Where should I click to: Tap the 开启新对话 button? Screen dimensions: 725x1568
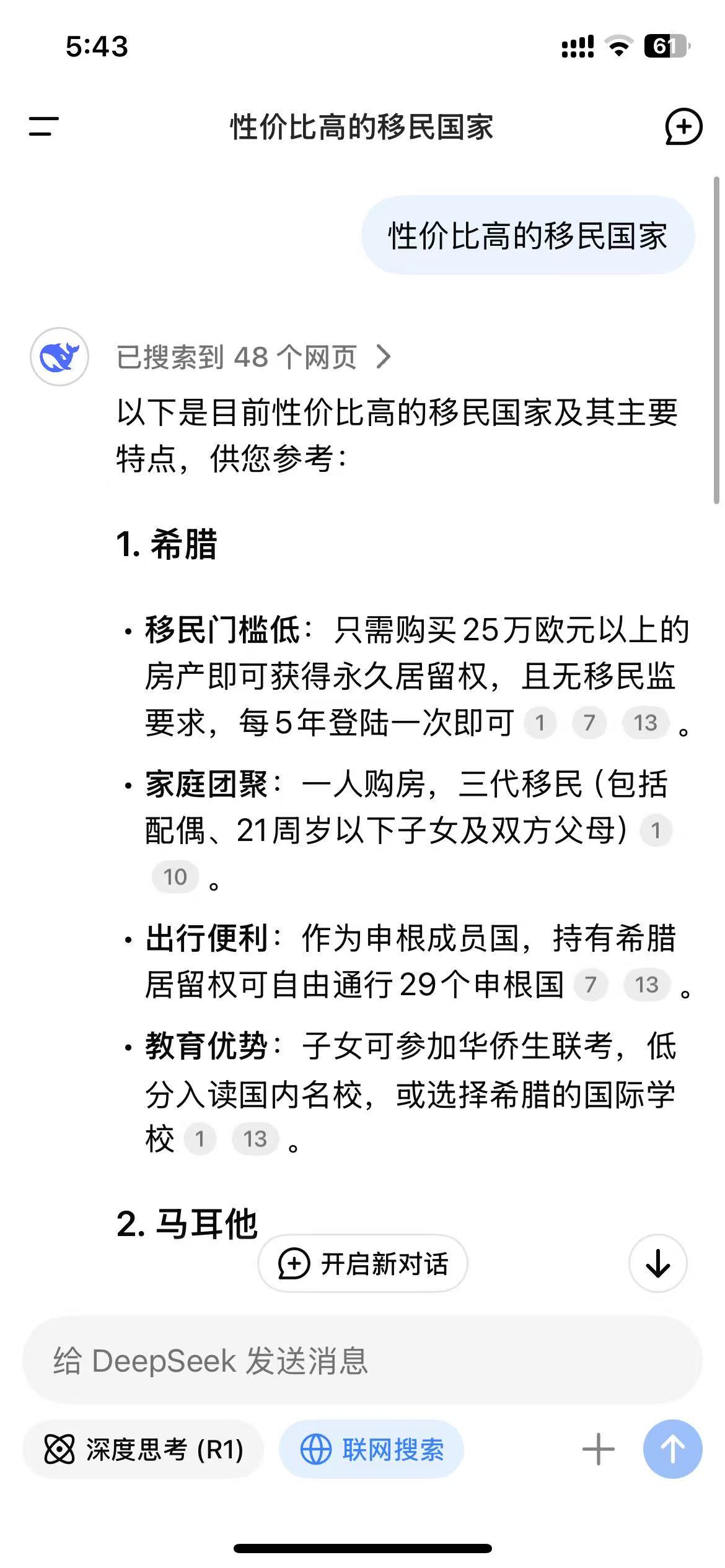tap(362, 1264)
